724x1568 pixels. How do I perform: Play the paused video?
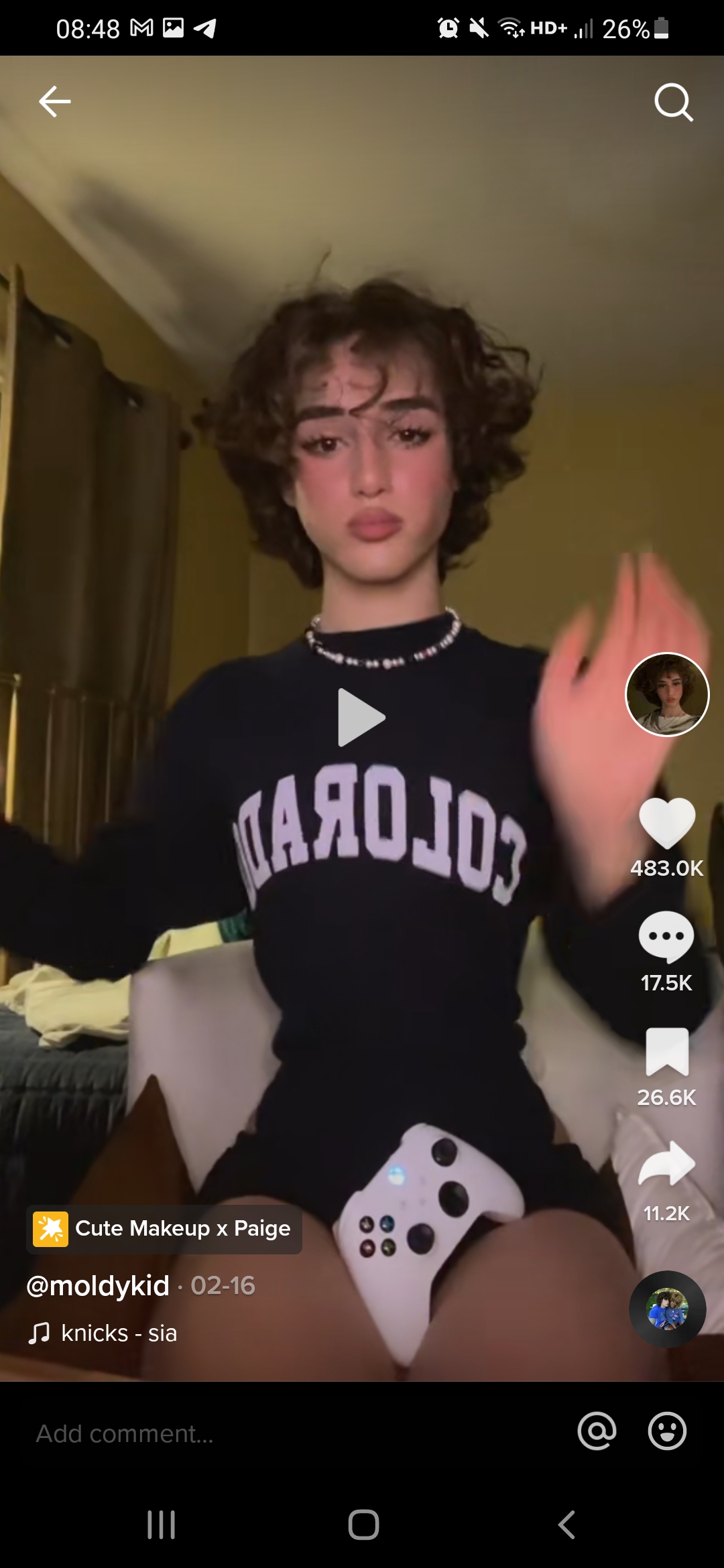coord(361,717)
